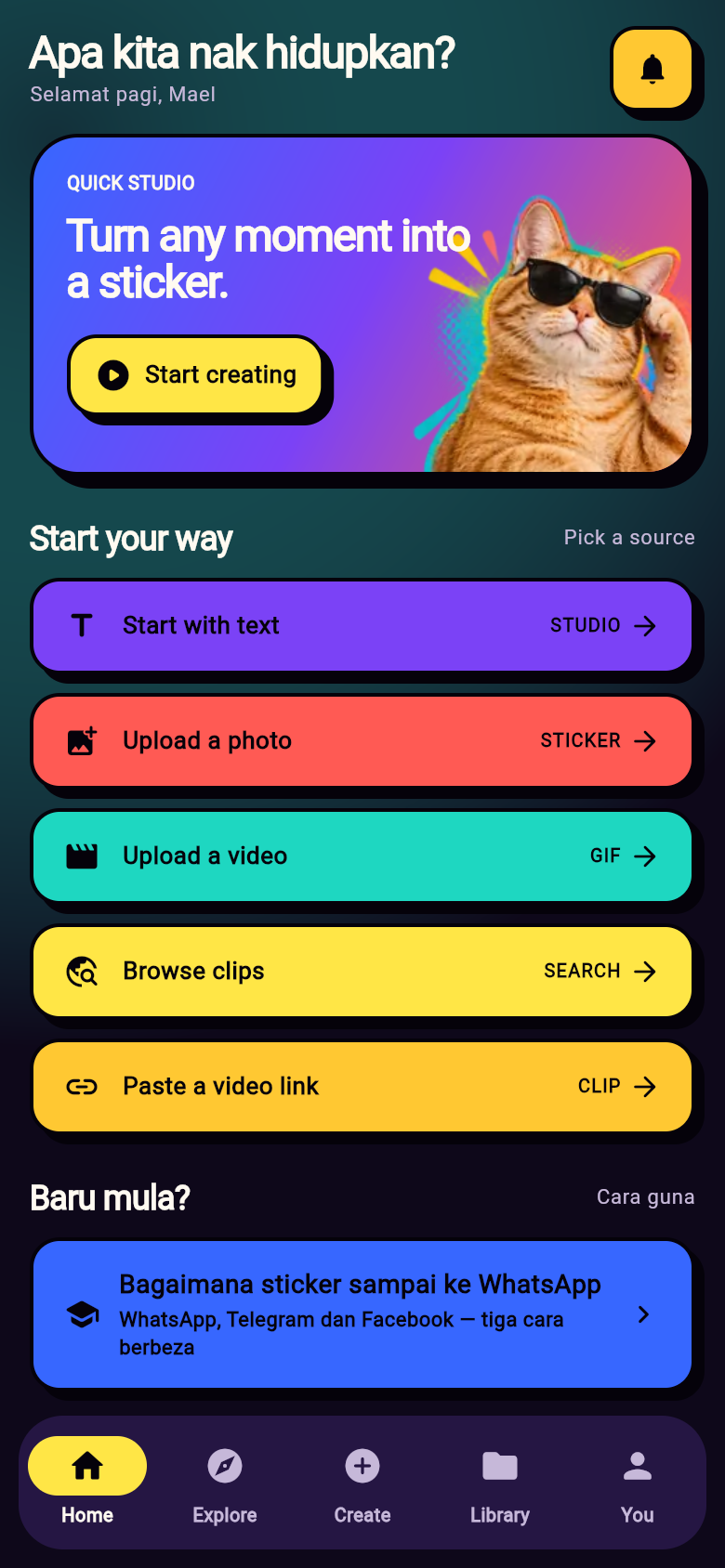Tap the Start creating button
This screenshot has width=725, height=1568.
click(195, 375)
